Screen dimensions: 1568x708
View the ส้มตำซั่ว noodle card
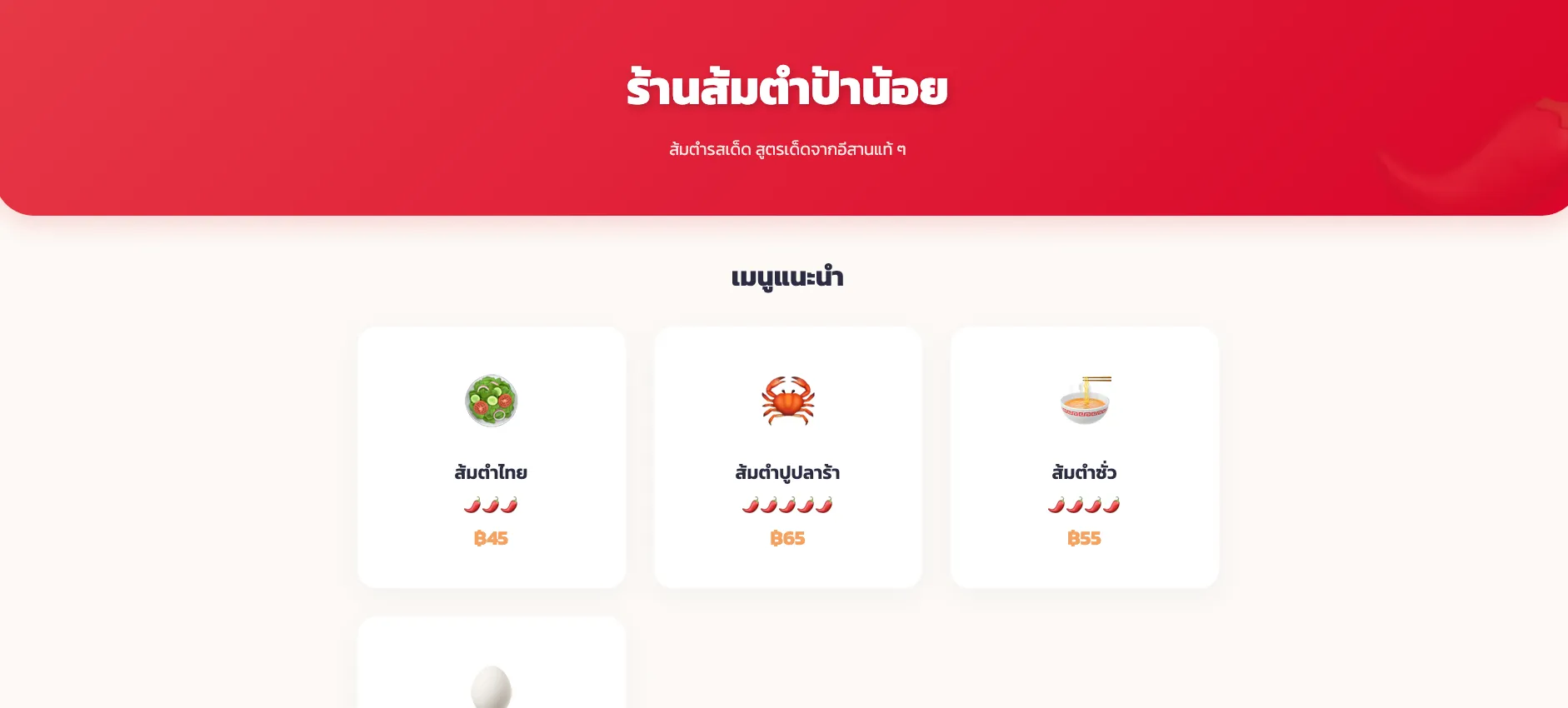[1084, 456]
